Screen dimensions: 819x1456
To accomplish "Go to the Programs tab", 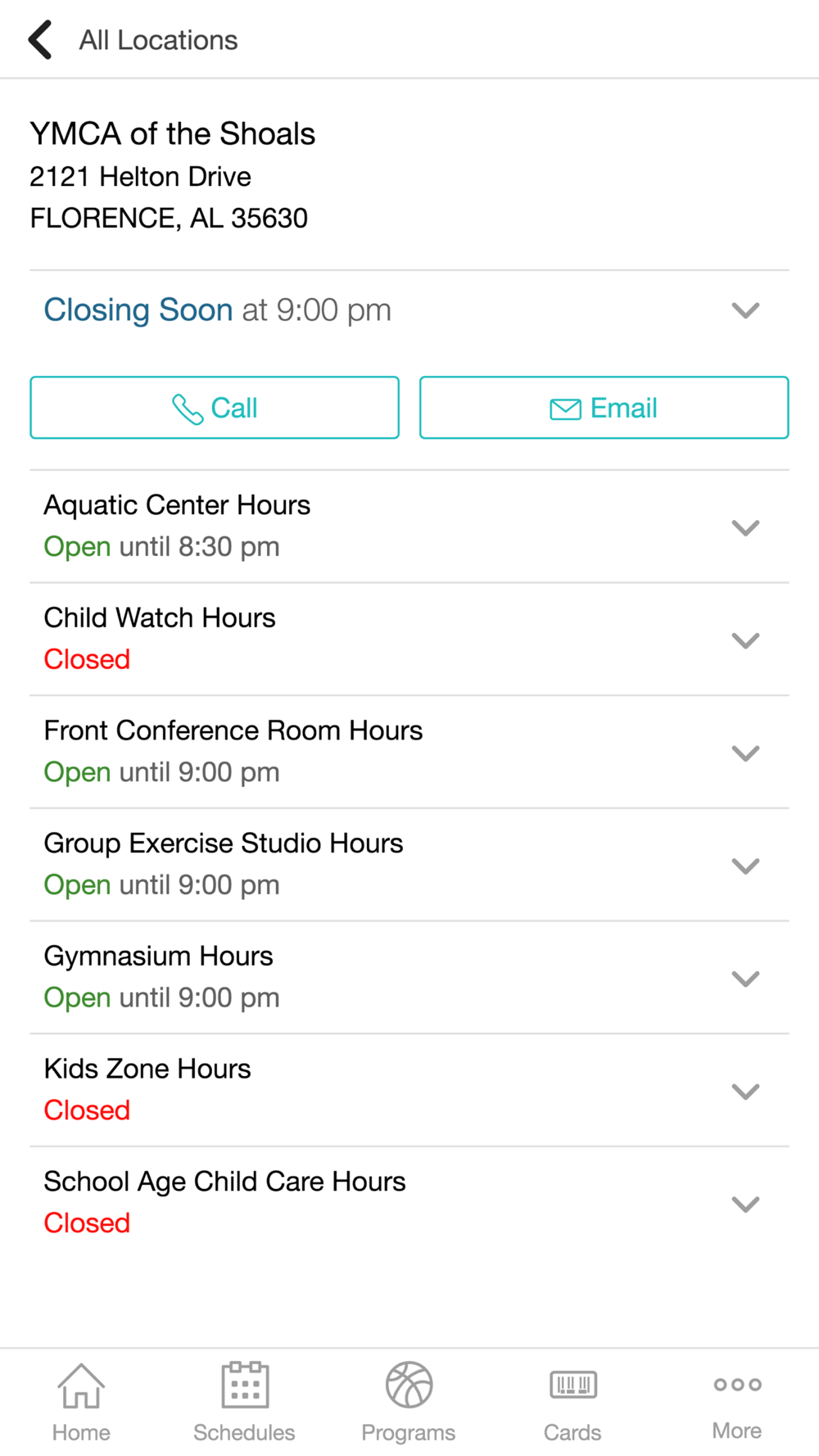I will [x=409, y=1402].
